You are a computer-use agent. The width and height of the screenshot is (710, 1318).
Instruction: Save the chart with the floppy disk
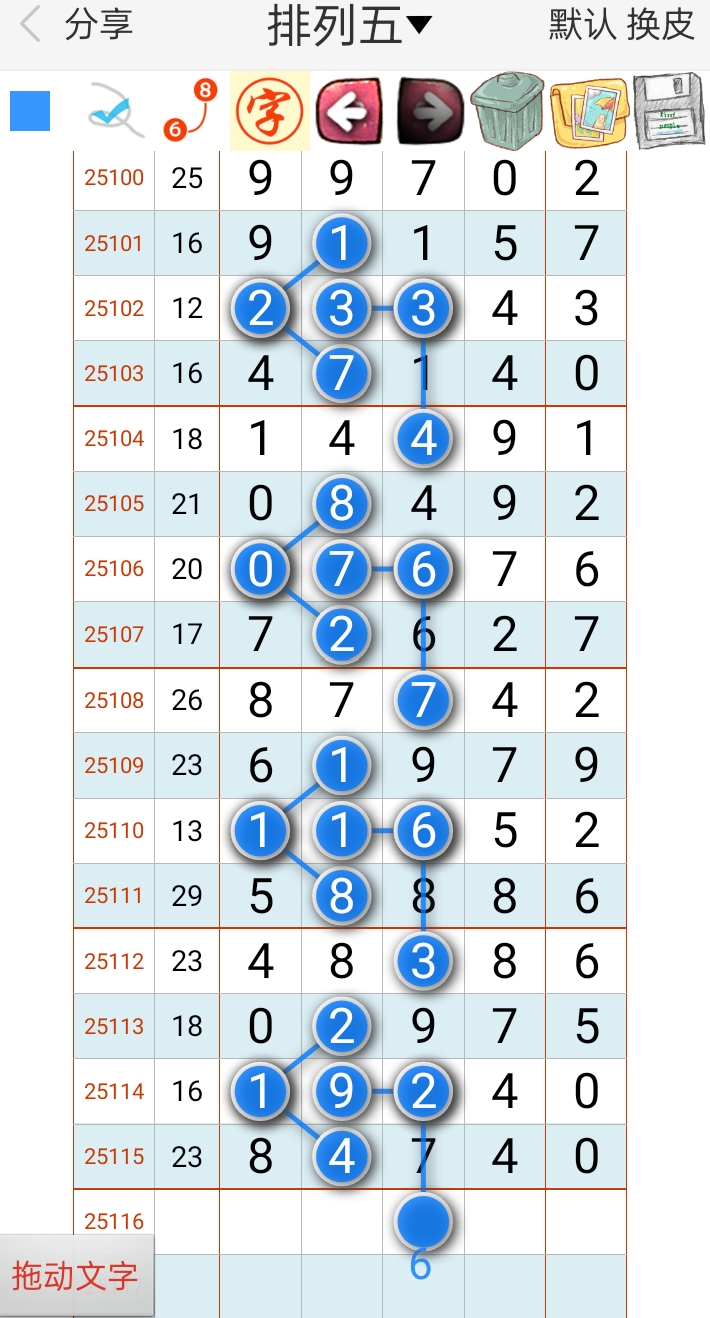pos(671,111)
